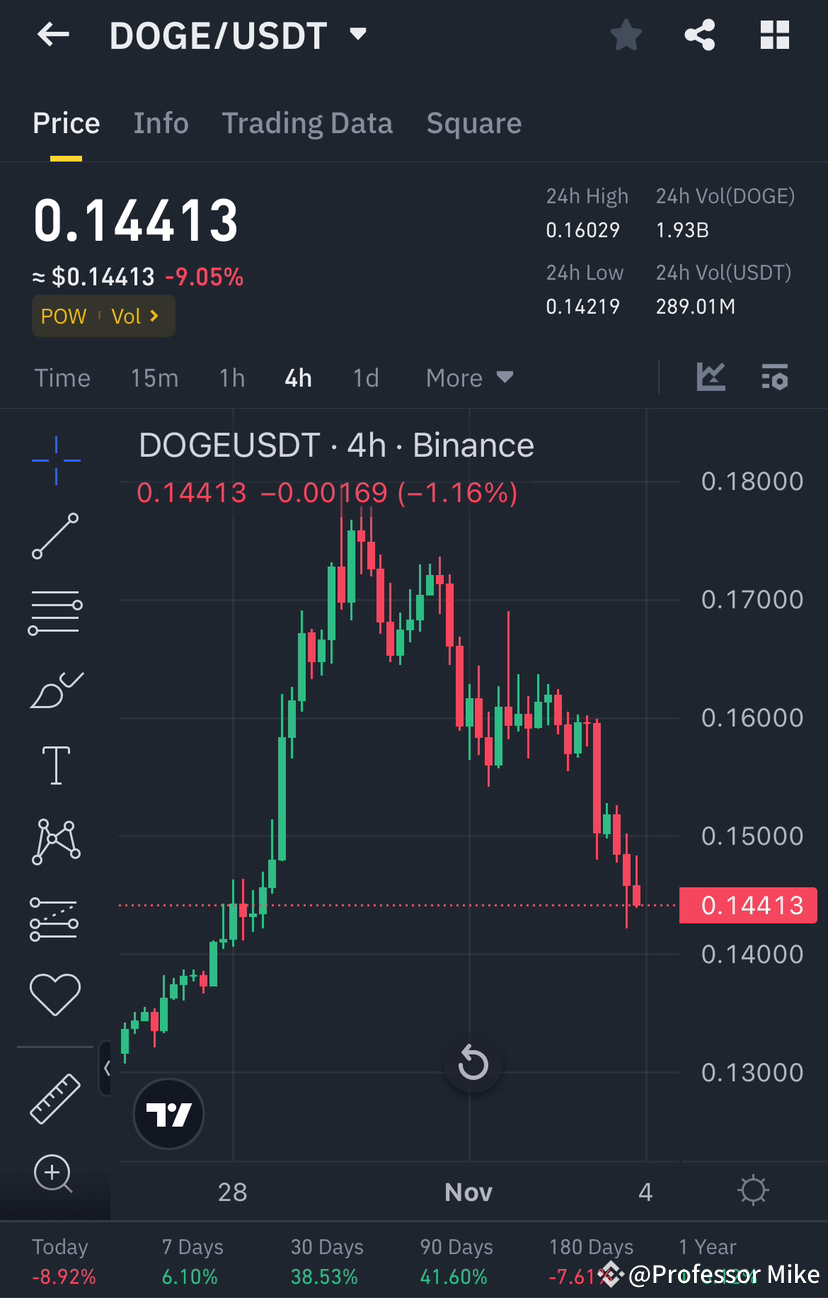Expand the Vol token details chevron
The image size is (828, 1298).
click(153, 315)
